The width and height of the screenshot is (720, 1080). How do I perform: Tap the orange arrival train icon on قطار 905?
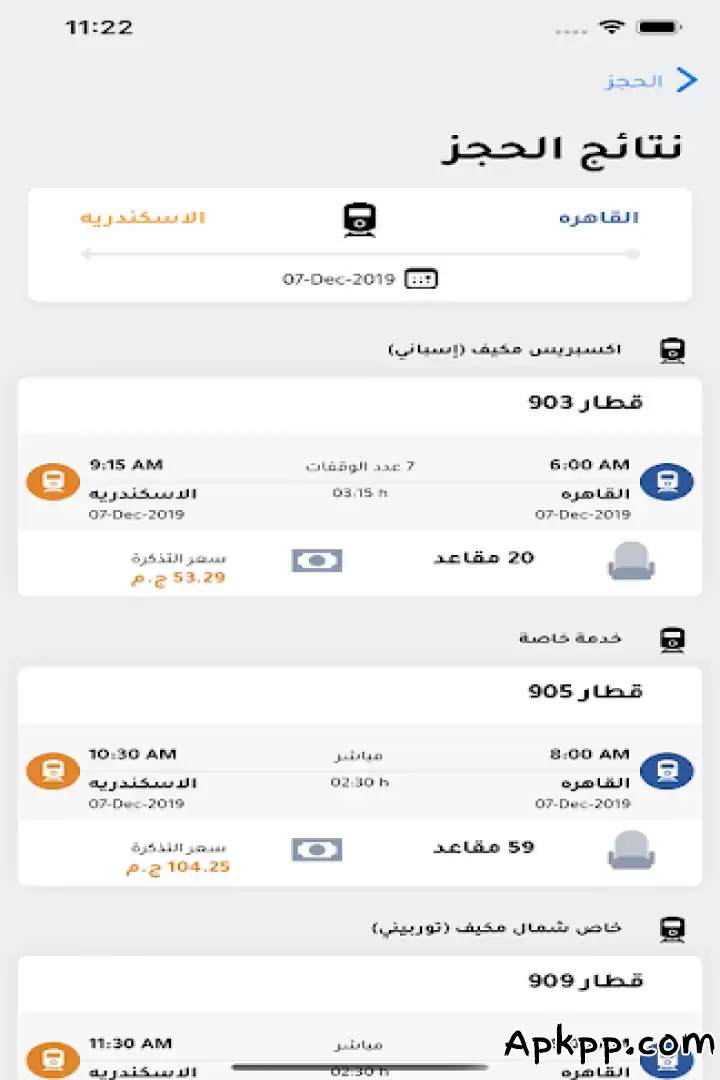[52, 771]
